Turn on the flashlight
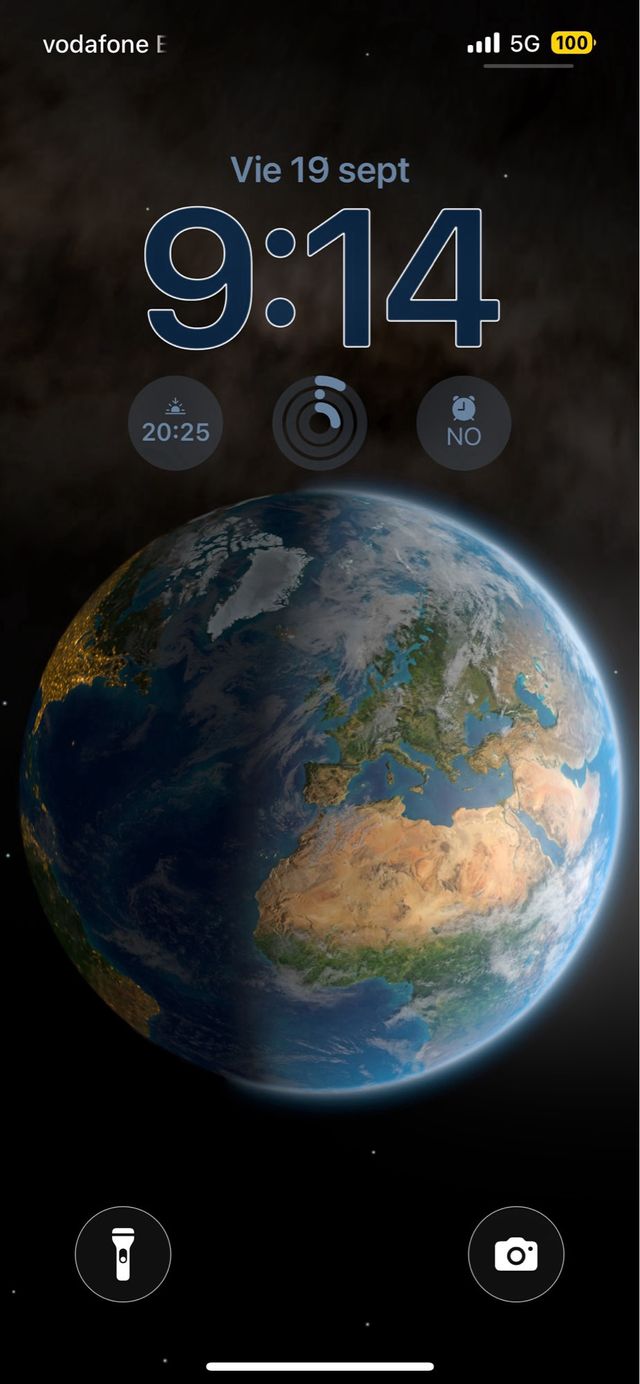Image resolution: width=640 pixels, height=1384 pixels. click(x=123, y=1253)
